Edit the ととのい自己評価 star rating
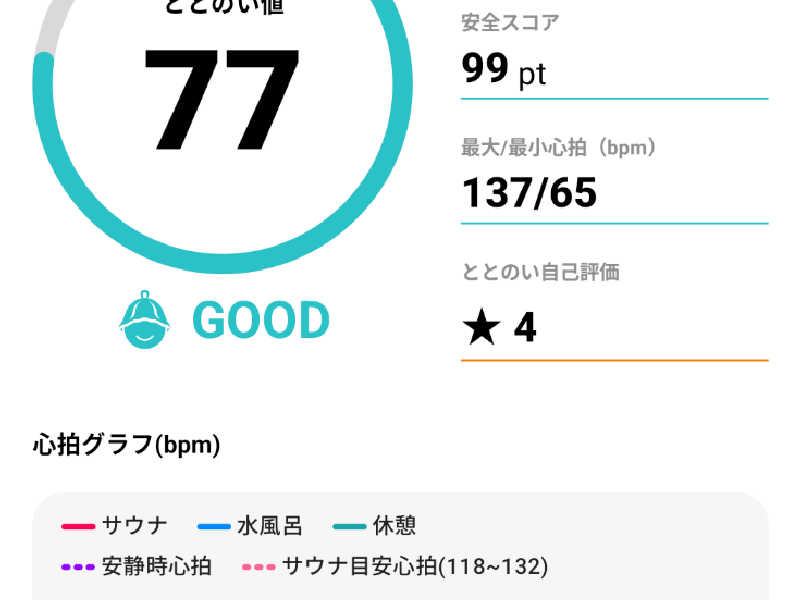The height and width of the screenshot is (600, 800). pos(502,328)
